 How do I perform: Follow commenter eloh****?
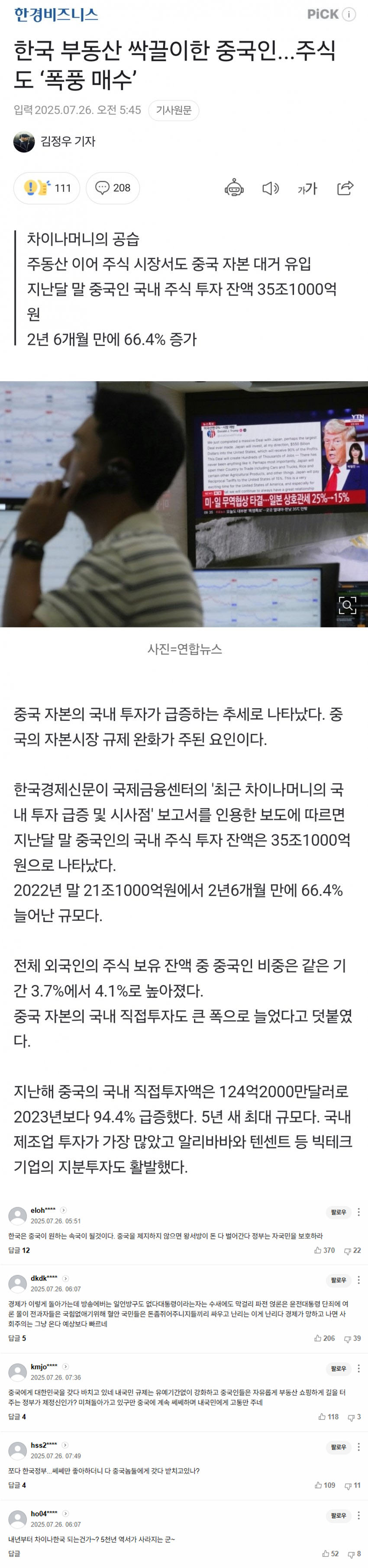coord(338,1212)
